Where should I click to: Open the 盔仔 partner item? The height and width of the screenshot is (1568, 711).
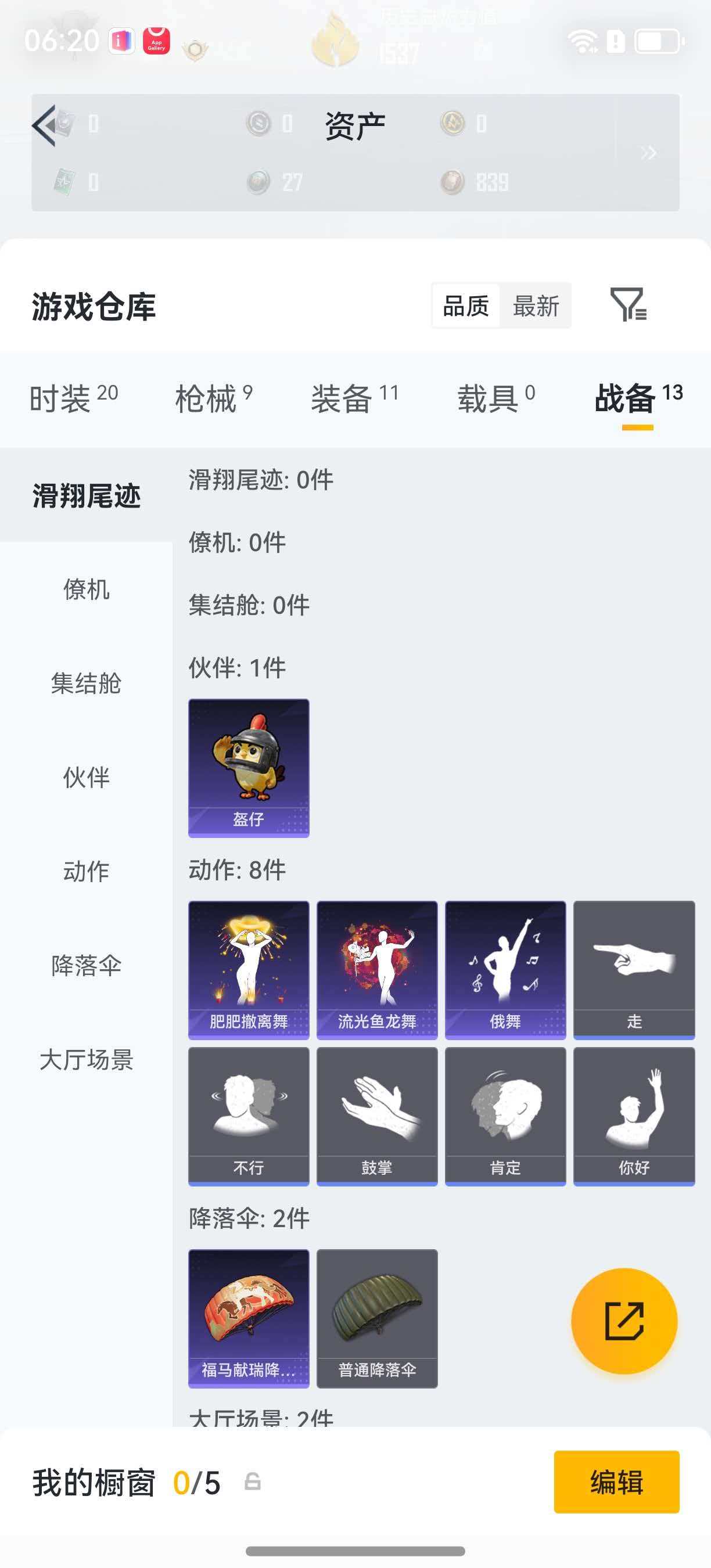coord(248,767)
